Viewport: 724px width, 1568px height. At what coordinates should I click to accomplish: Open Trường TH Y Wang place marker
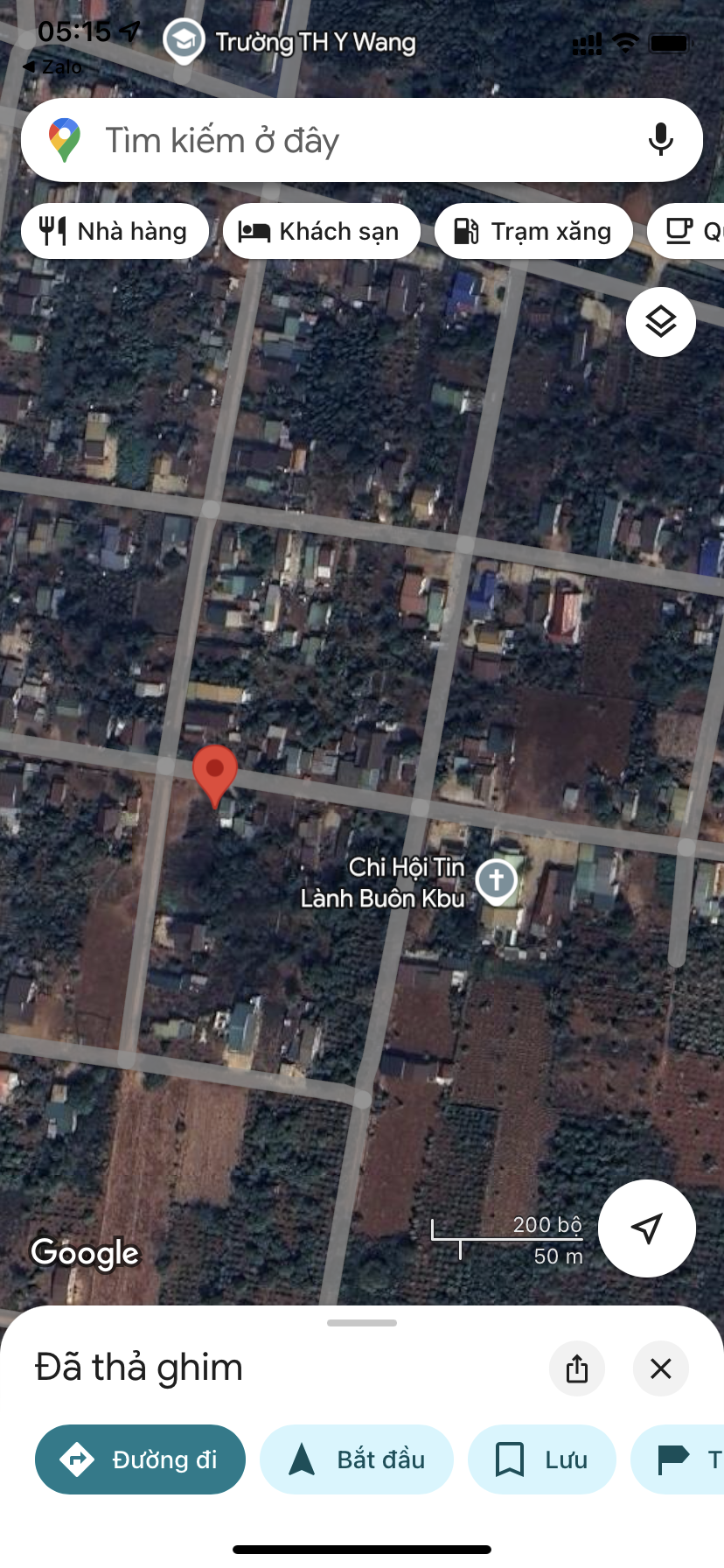tap(184, 40)
